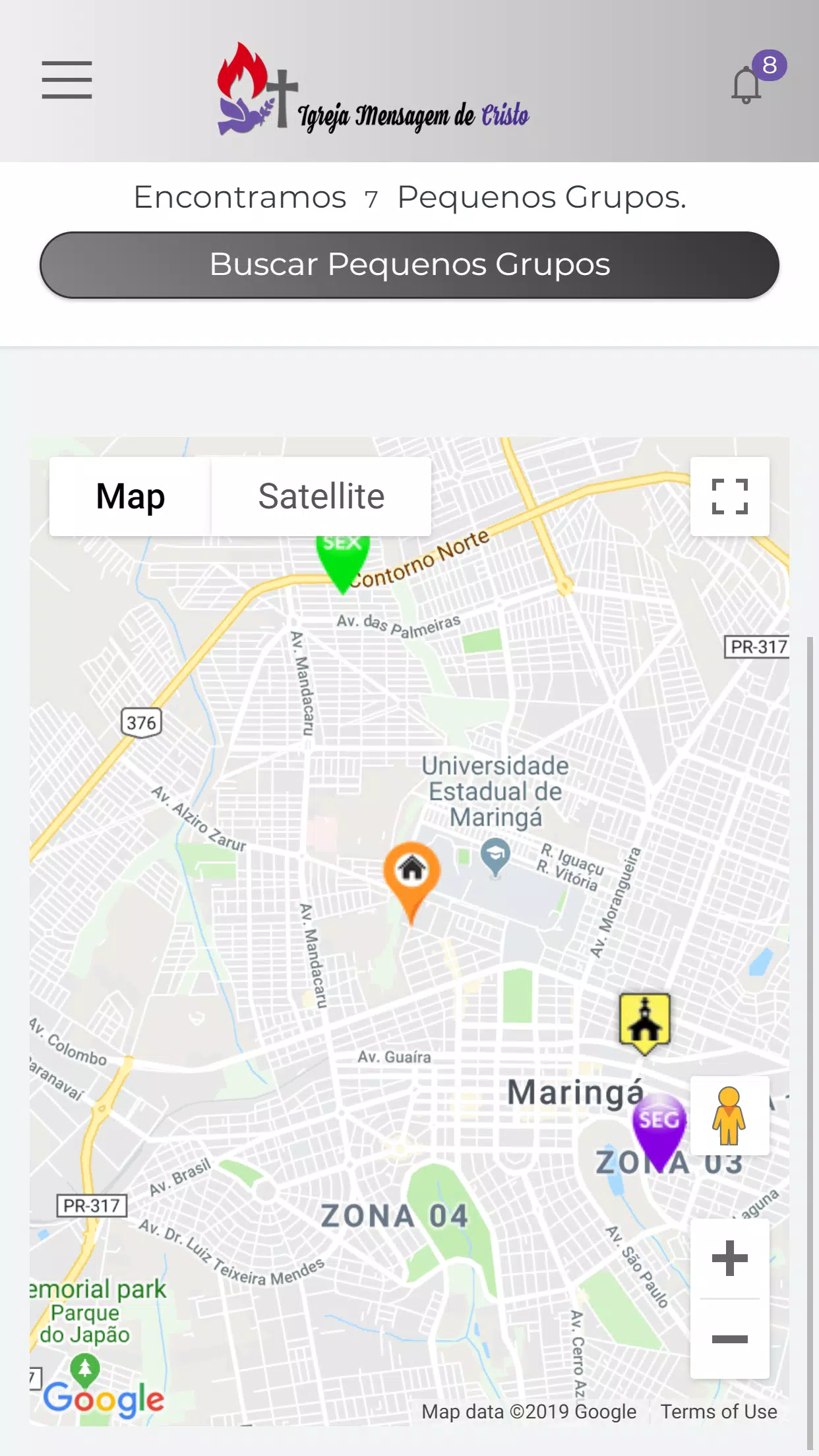Screen dimensions: 819x1456
Task: Open the hamburger menu
Action: point(67,80)
